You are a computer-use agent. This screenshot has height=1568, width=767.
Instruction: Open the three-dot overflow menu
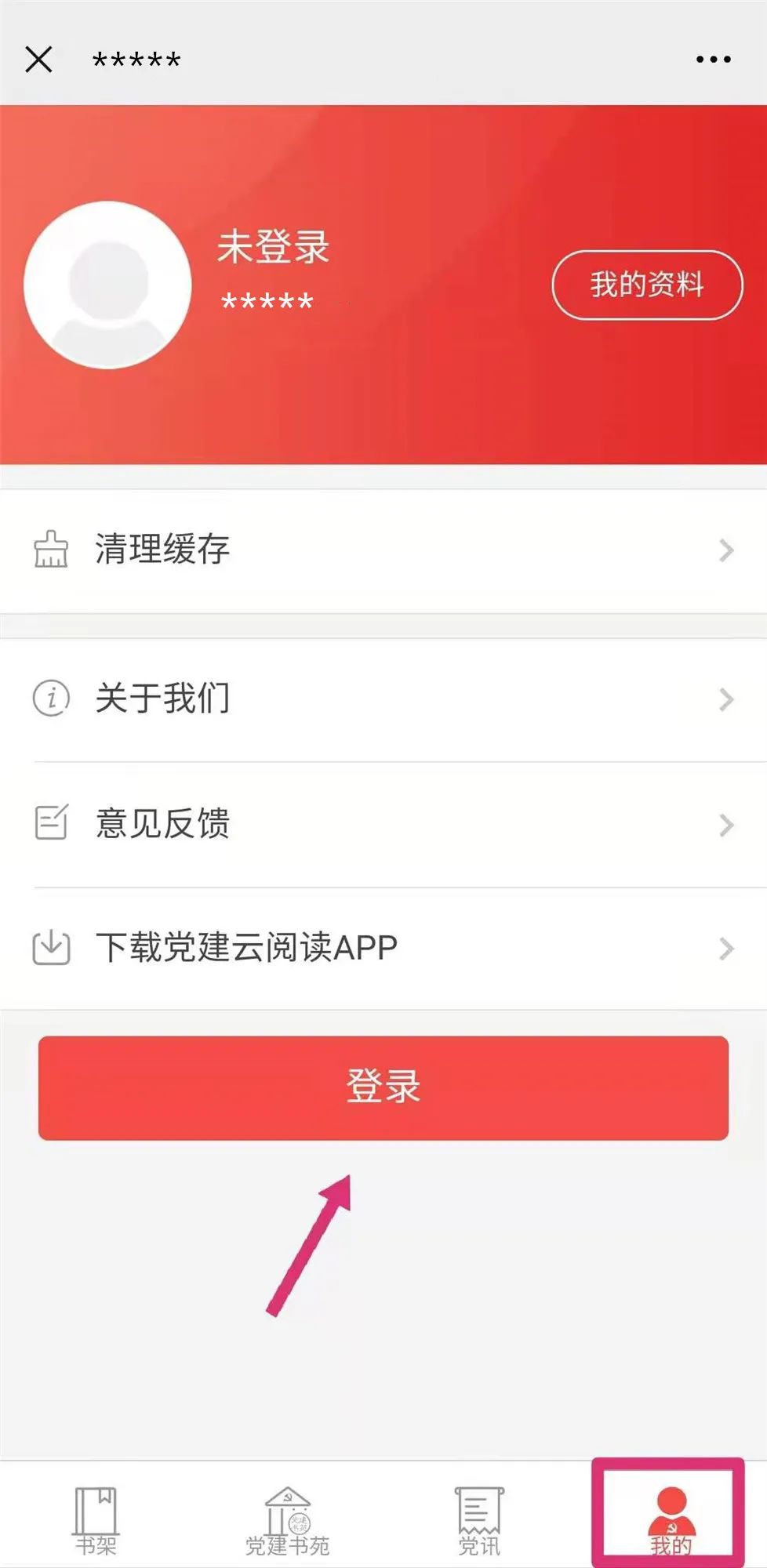click(x=713, y=59)
